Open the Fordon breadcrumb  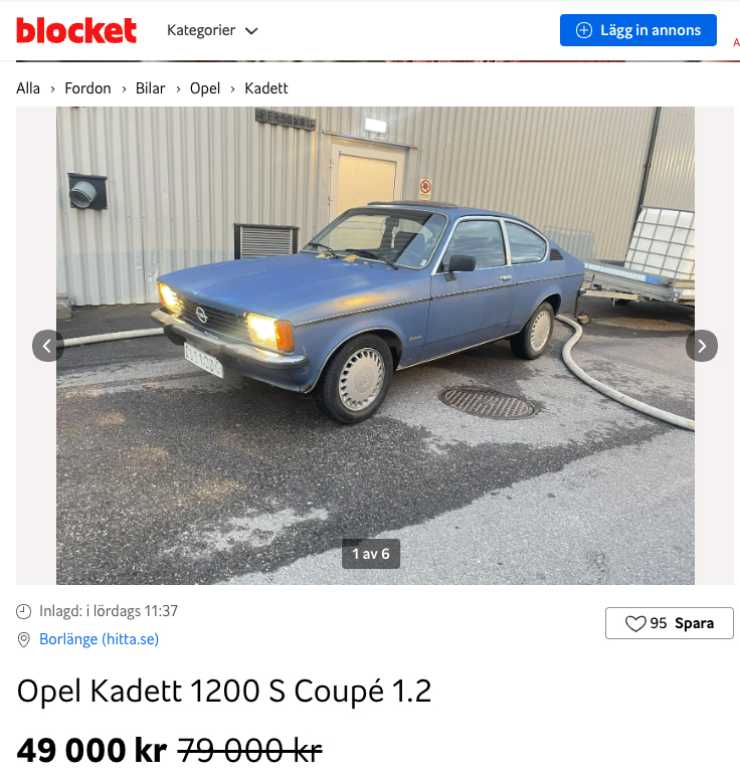pos(88,88)
